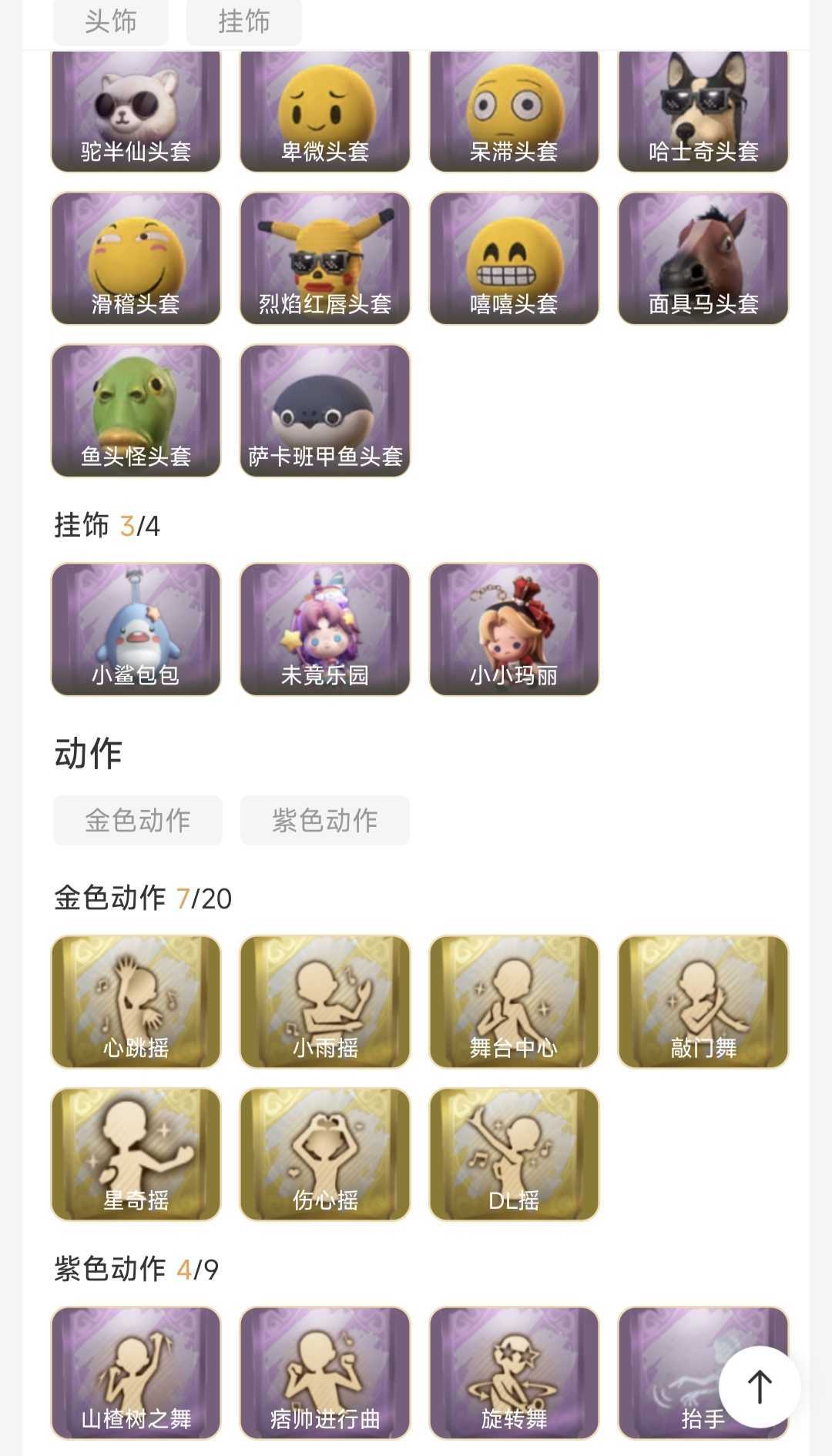View the 面具马头套 item
The height and width of the screenshot is (1456, 832).
[703, 258]
